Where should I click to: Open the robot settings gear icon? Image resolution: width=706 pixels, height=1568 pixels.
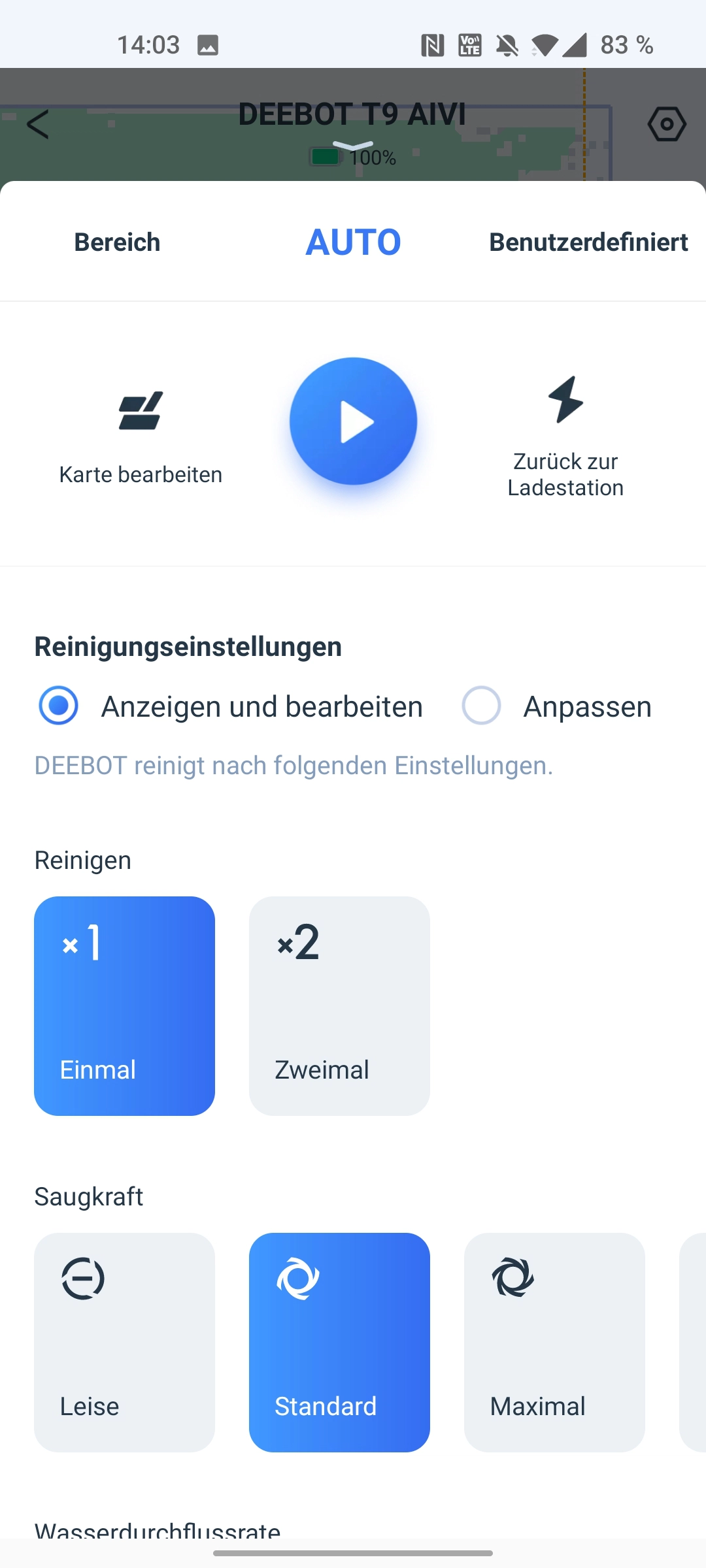[x=666, y=124]
